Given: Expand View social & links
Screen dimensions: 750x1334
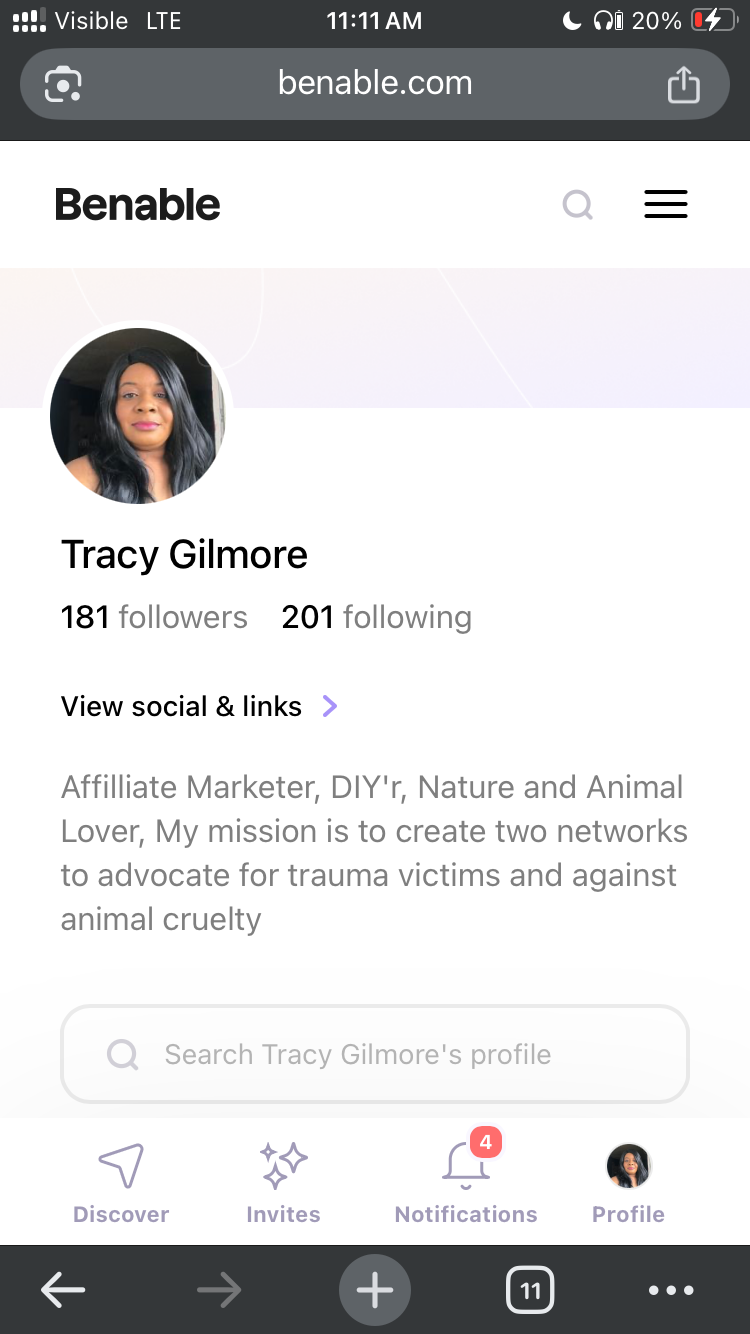Looking at the screenshot, I should (199, 706).
